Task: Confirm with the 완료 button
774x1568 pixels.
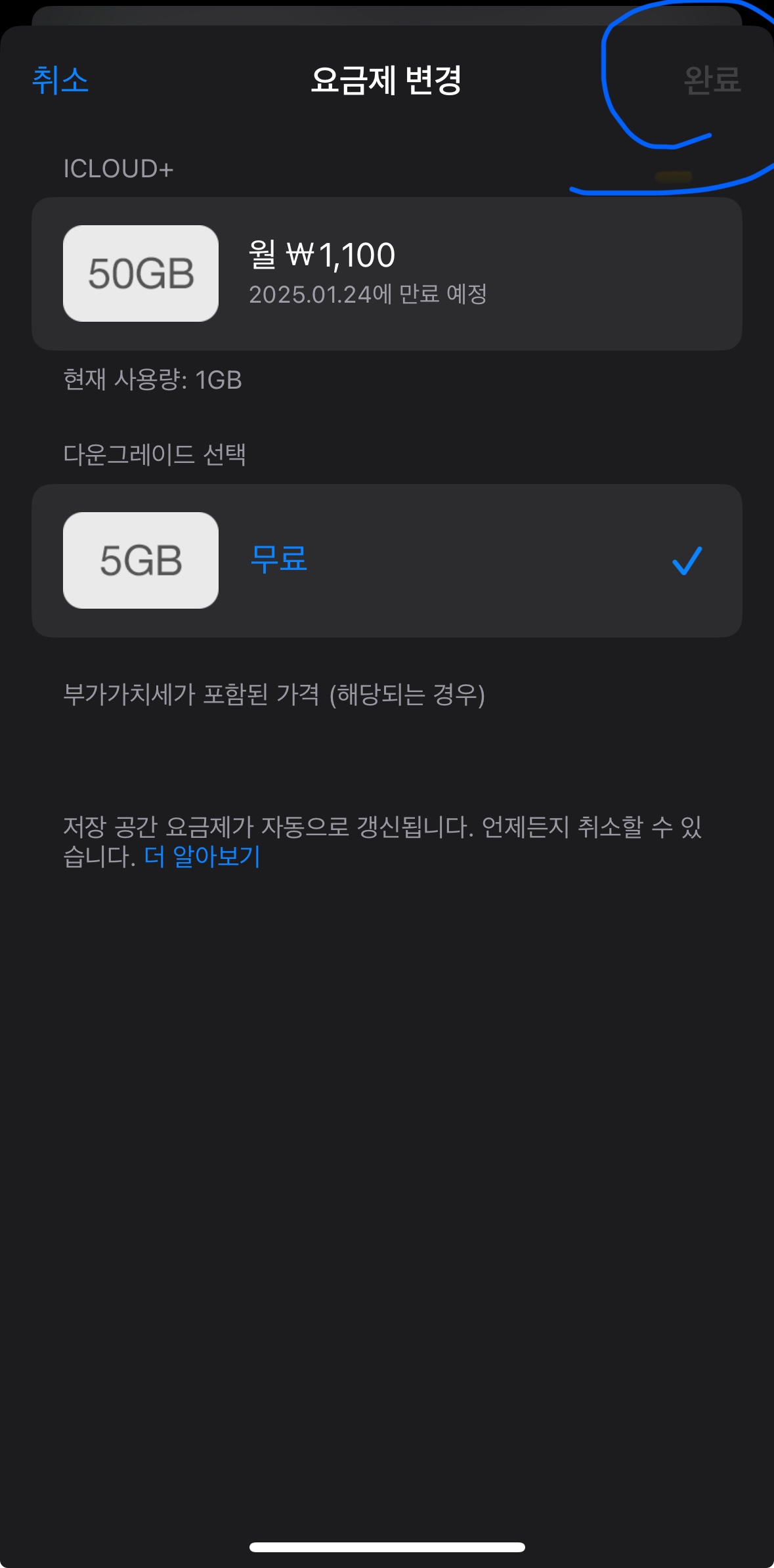Action: (712, 81)
